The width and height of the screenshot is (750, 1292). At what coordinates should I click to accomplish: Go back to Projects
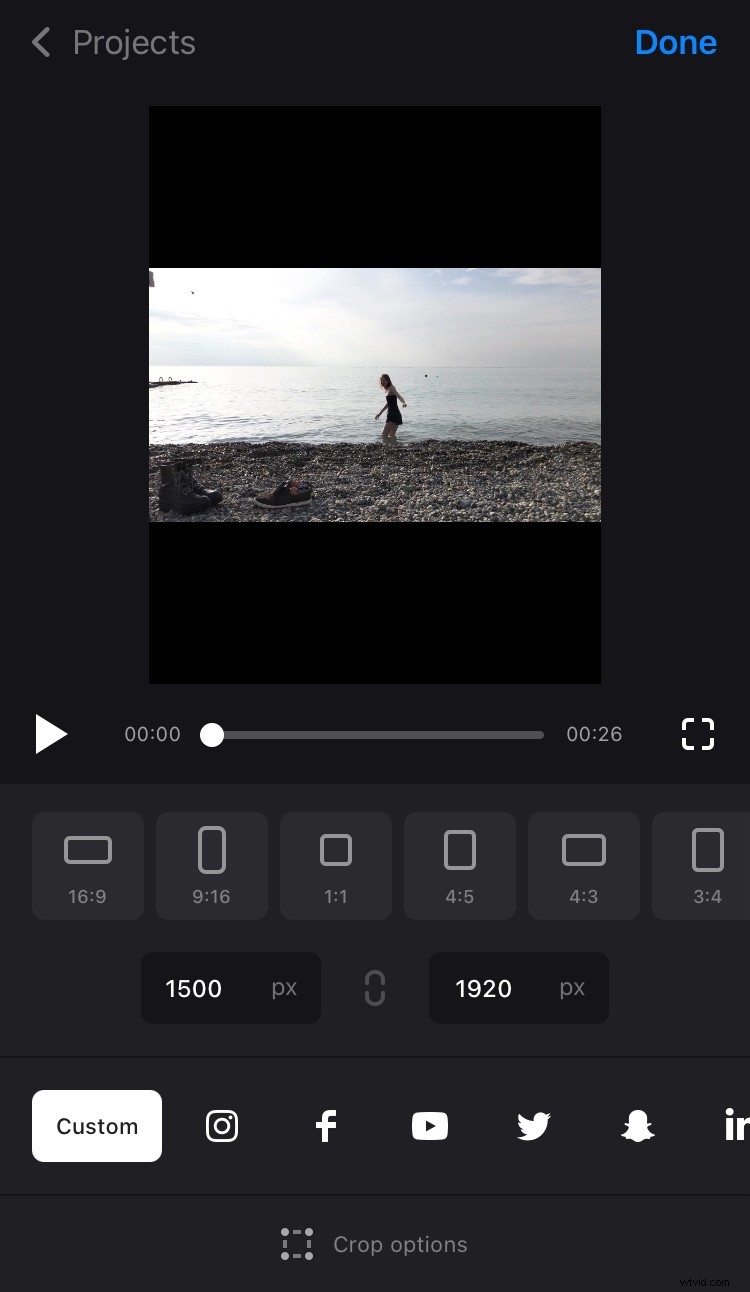point(110,42)
